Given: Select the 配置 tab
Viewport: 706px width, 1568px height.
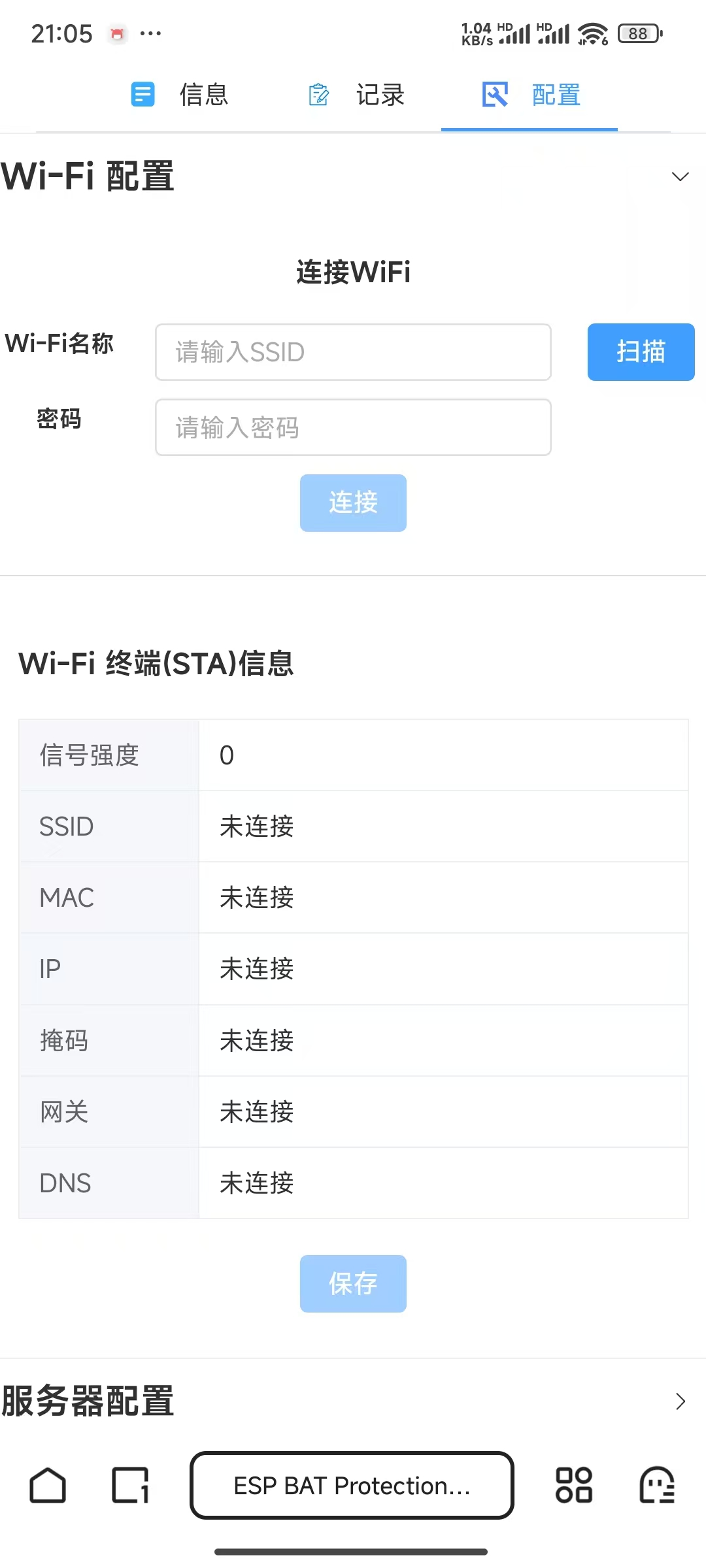Looking at the screenshot, I should (x=529, y=95).
